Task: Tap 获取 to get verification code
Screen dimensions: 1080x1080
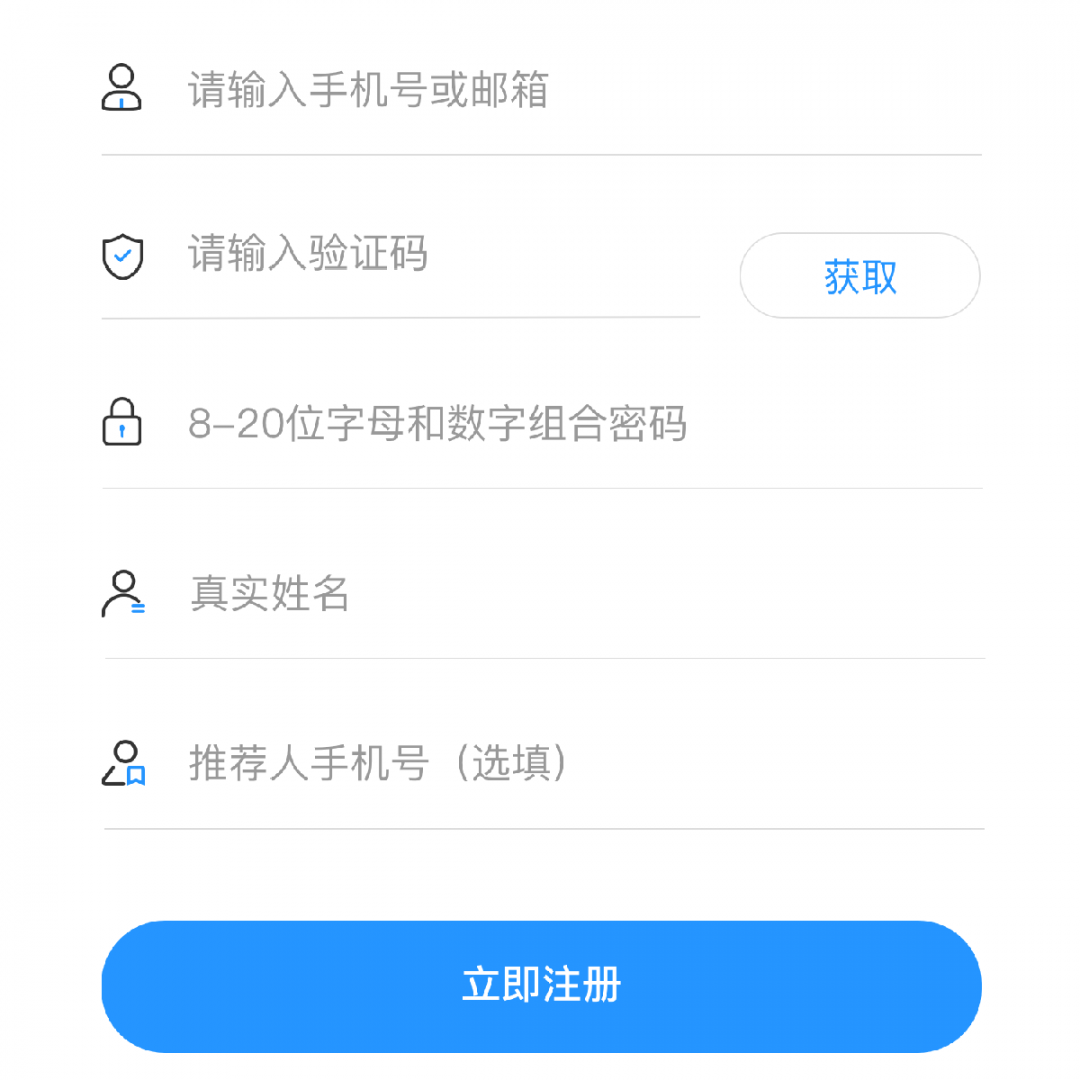Action: click(x=860, y=276)
